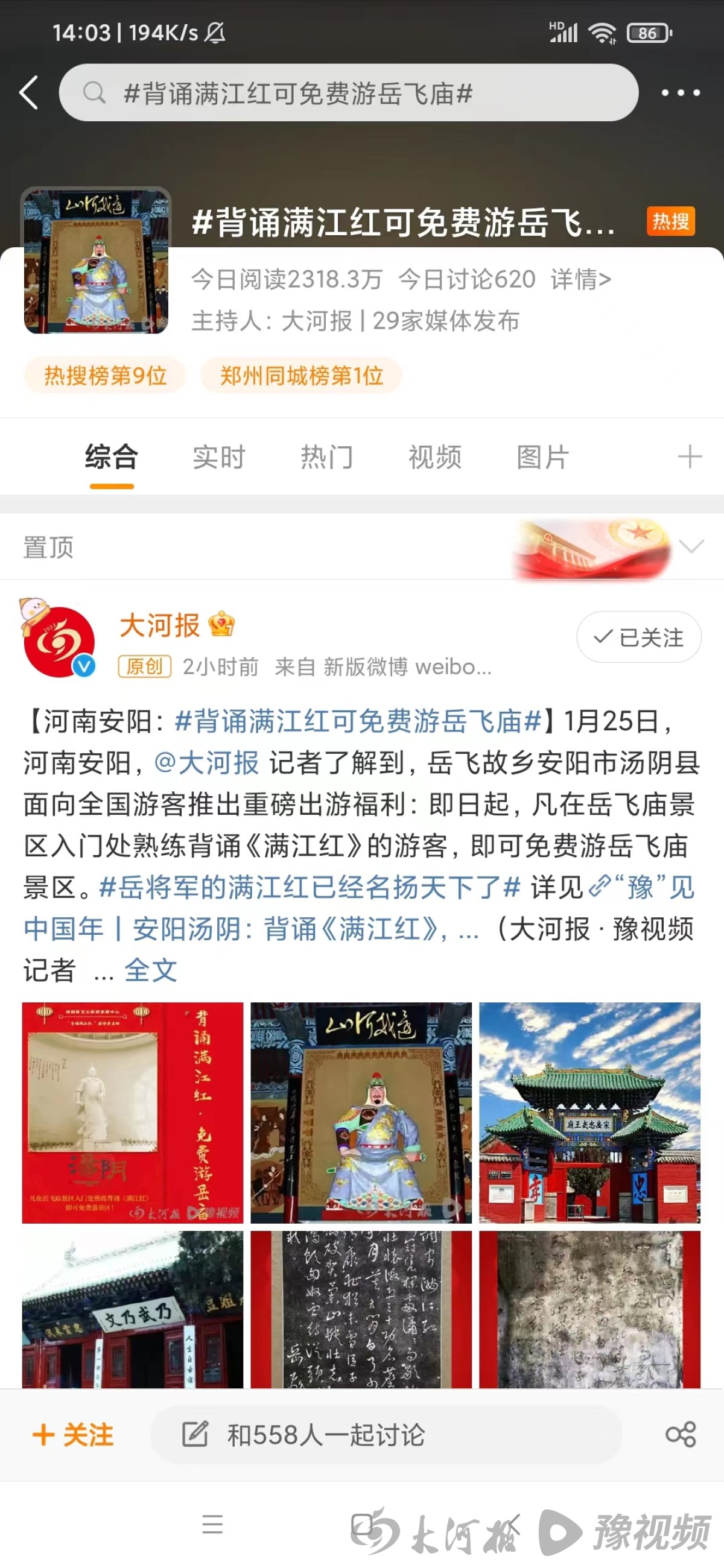Open 大河报's profile avatar
Screen dimensions: 724x1568
pos(59,640)
